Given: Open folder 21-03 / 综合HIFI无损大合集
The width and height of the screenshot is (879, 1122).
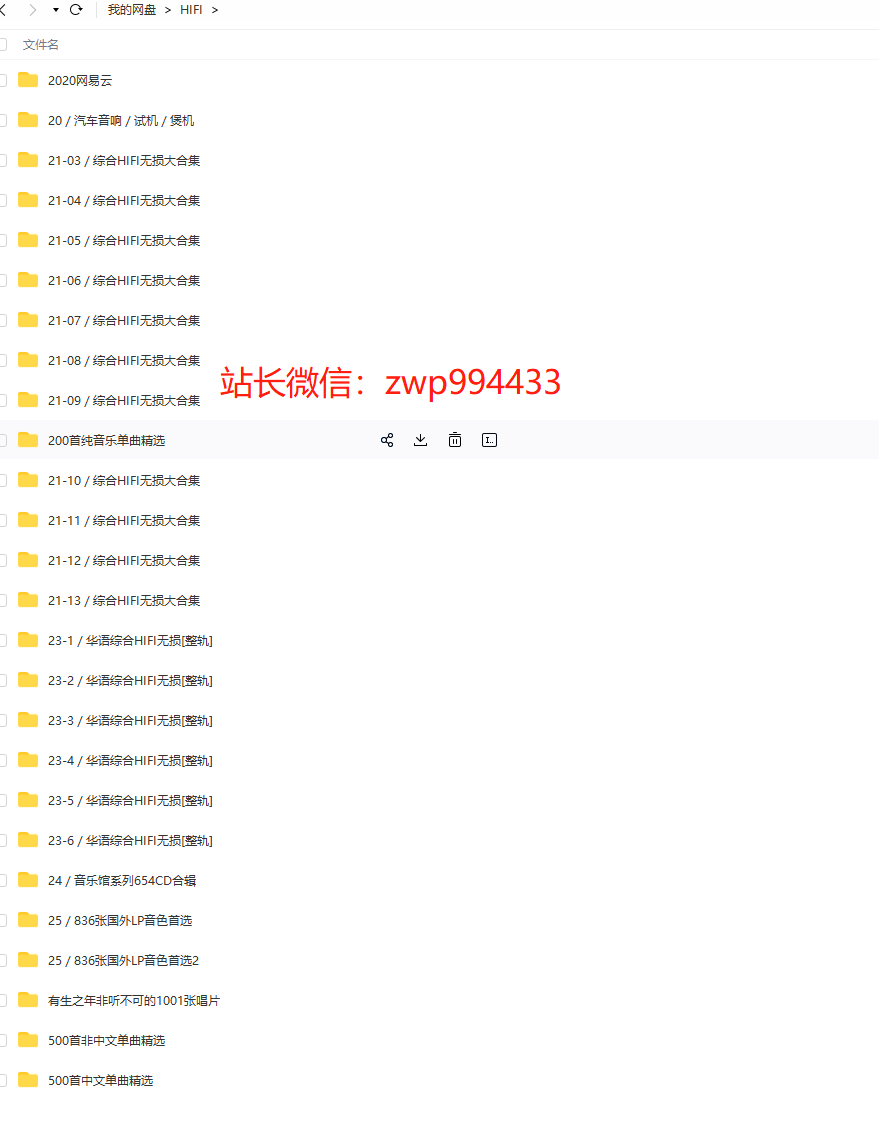Looking at the screenshot, I should click(124, 160).
